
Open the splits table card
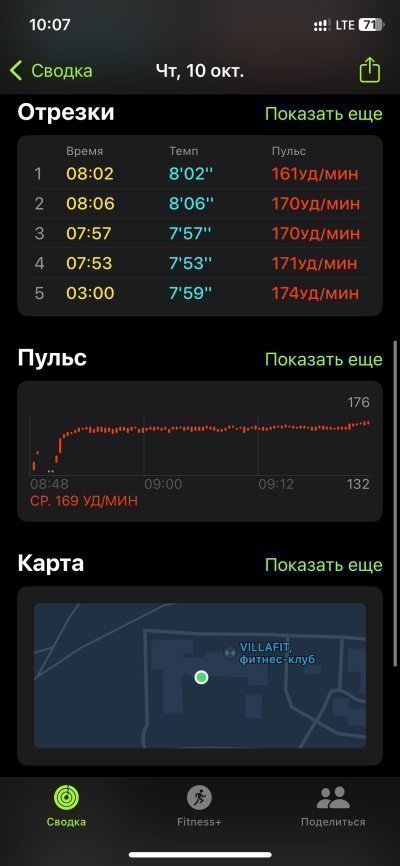[x=200, y=225]
